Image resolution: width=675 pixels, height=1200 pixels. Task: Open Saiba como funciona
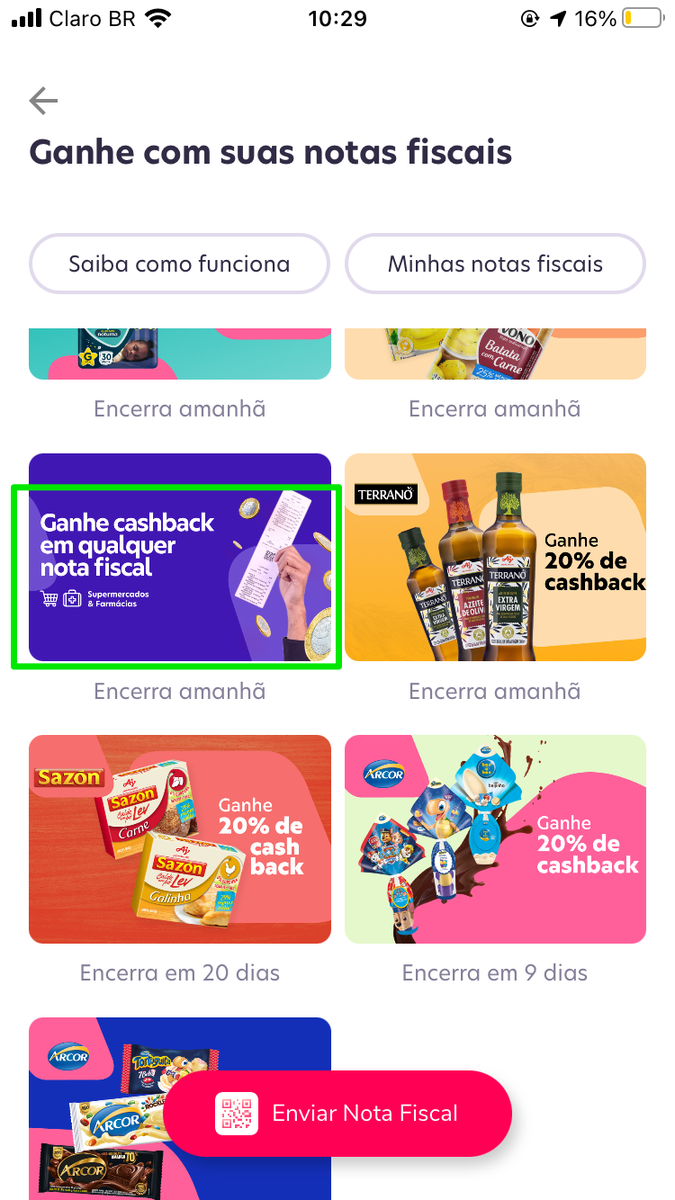[179, 264]
